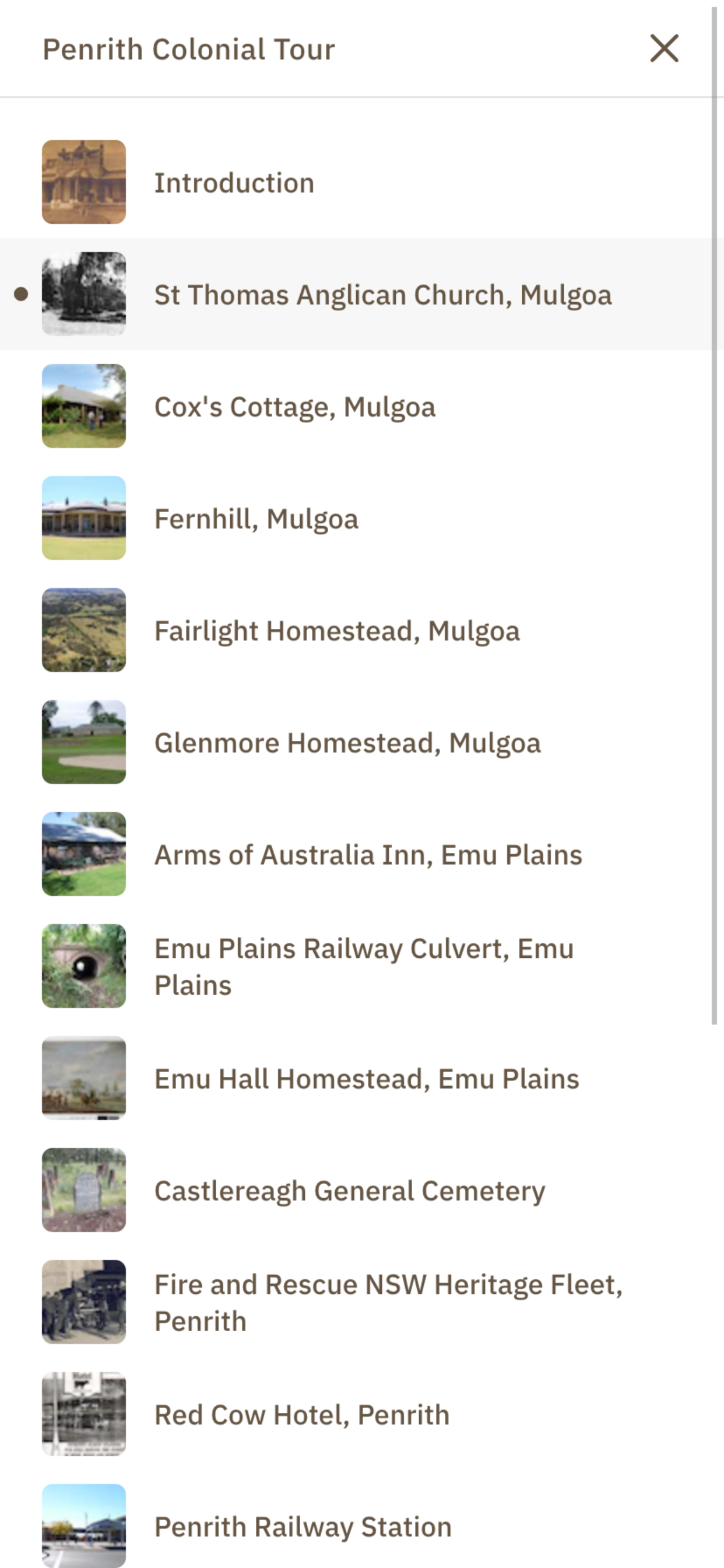Close the Penrith Colonial Tour list
The height and width of the screenshot is (1568, 724).
click(x=664, y=48)
